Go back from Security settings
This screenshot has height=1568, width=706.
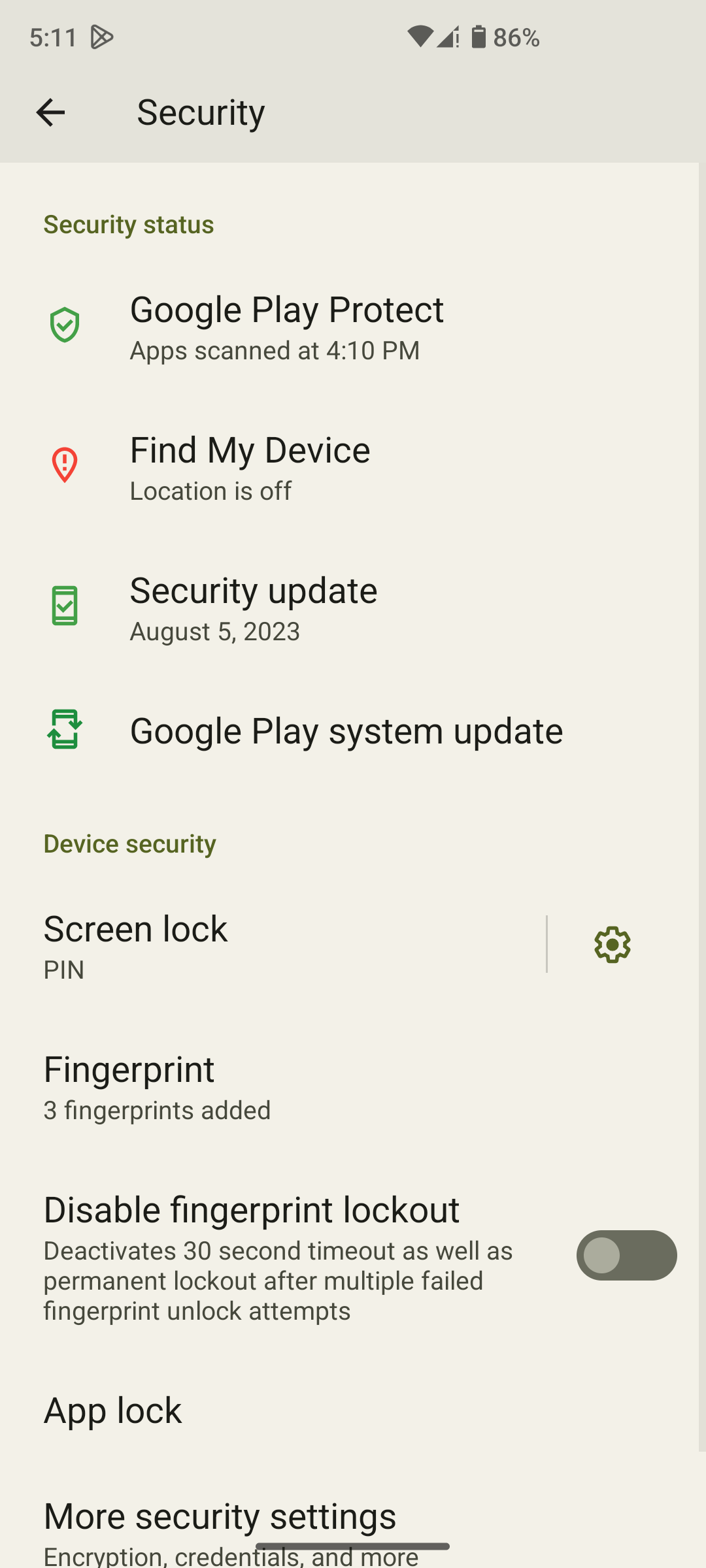50,112
